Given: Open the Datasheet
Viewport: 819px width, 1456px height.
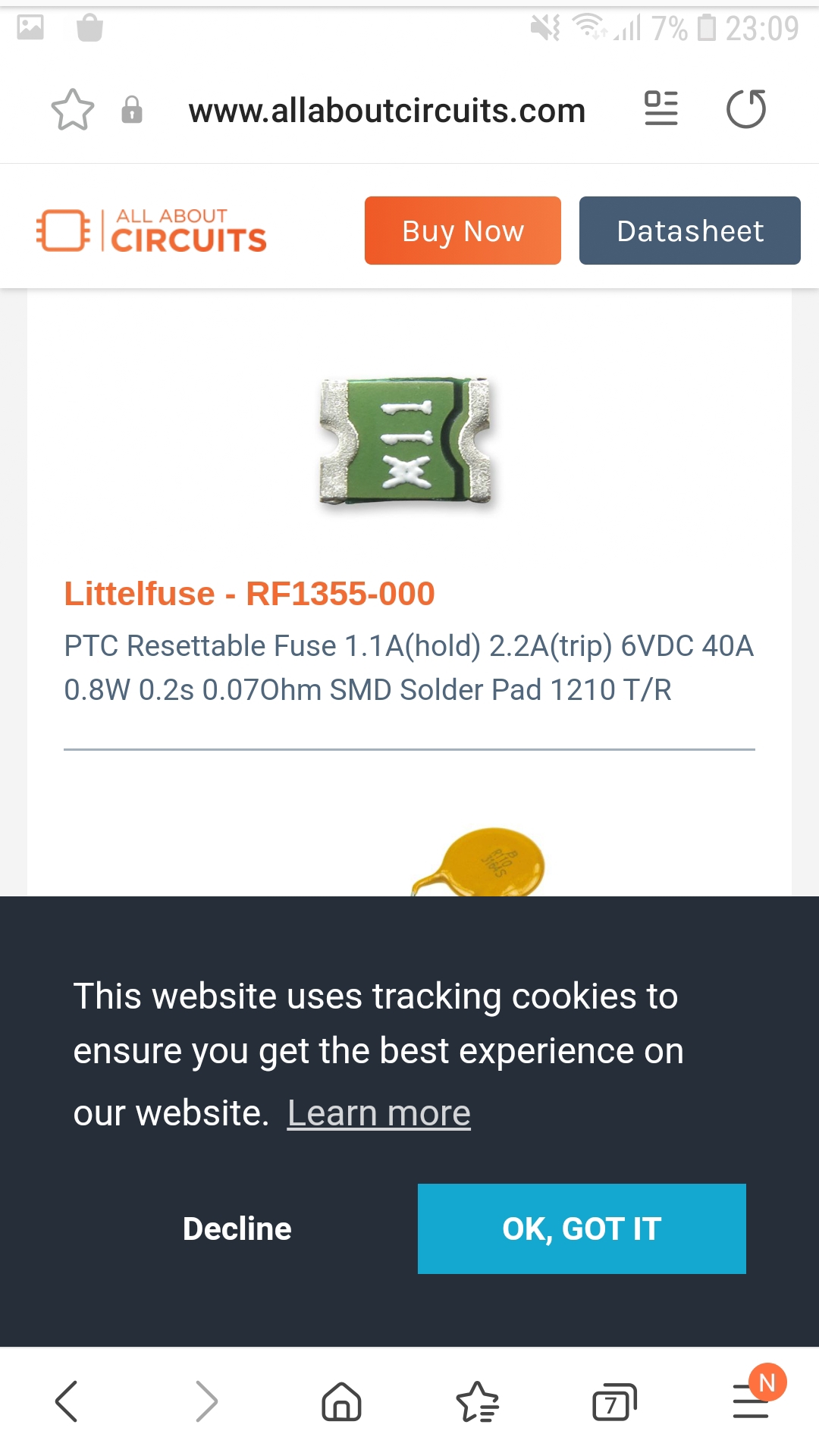Looking at the screenshot, I should pyautogui.click(x=689, y=231).
